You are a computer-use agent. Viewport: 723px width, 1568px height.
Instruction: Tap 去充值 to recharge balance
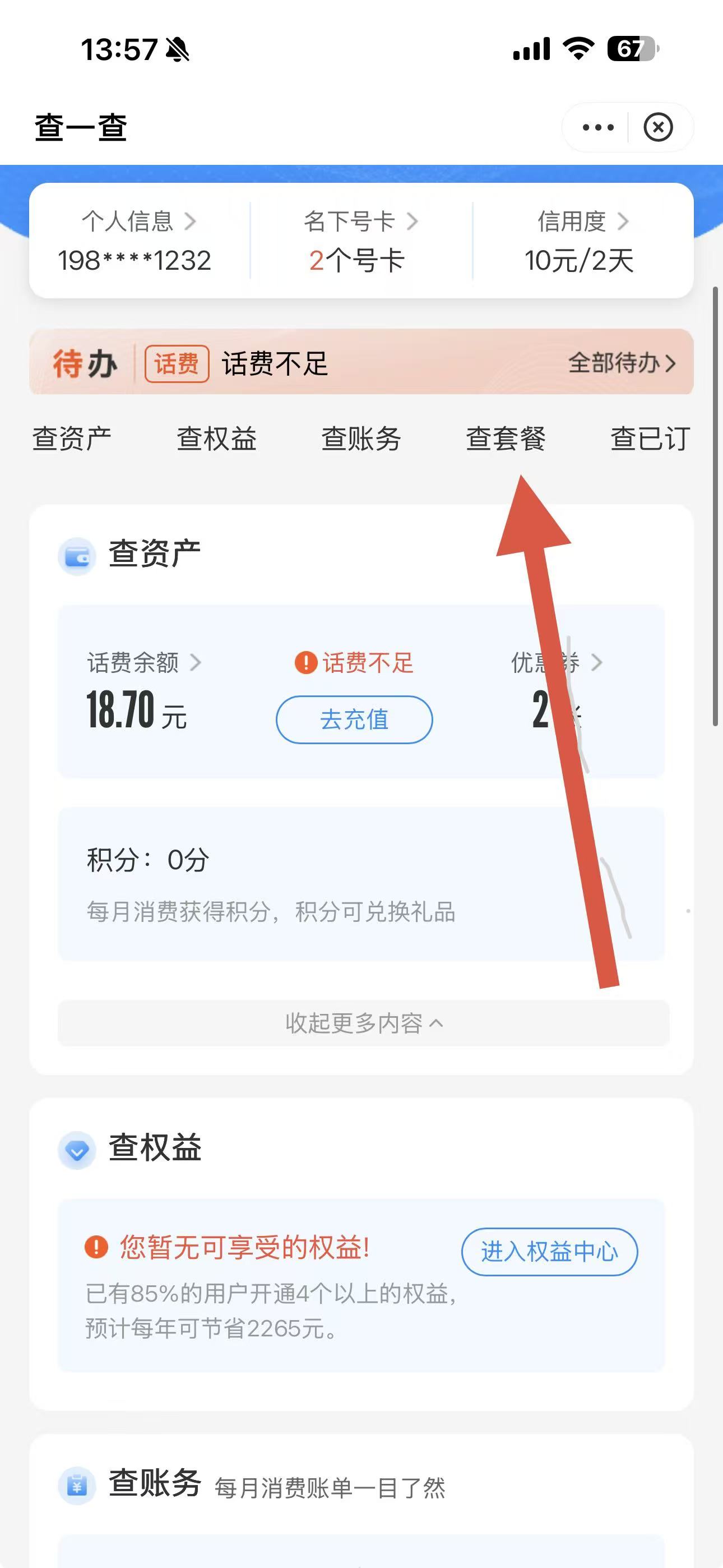coord(354,720)
